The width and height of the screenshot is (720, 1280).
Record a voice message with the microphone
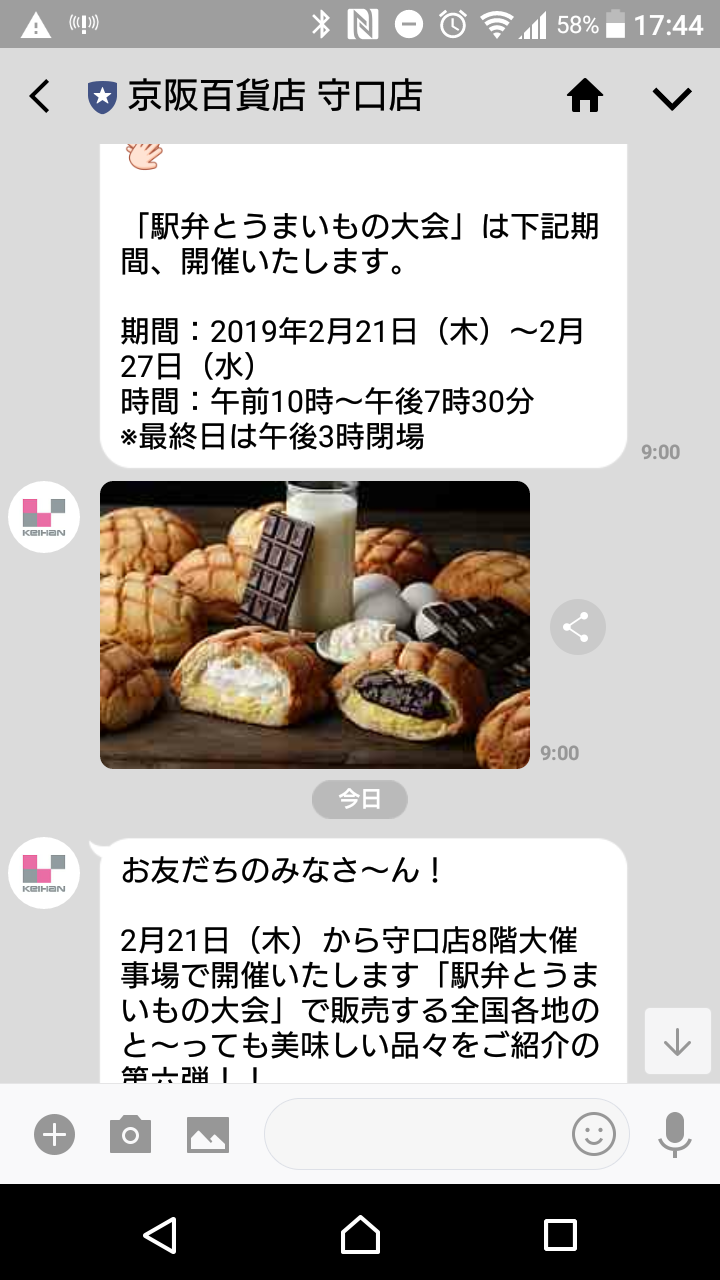(675, 1134)
